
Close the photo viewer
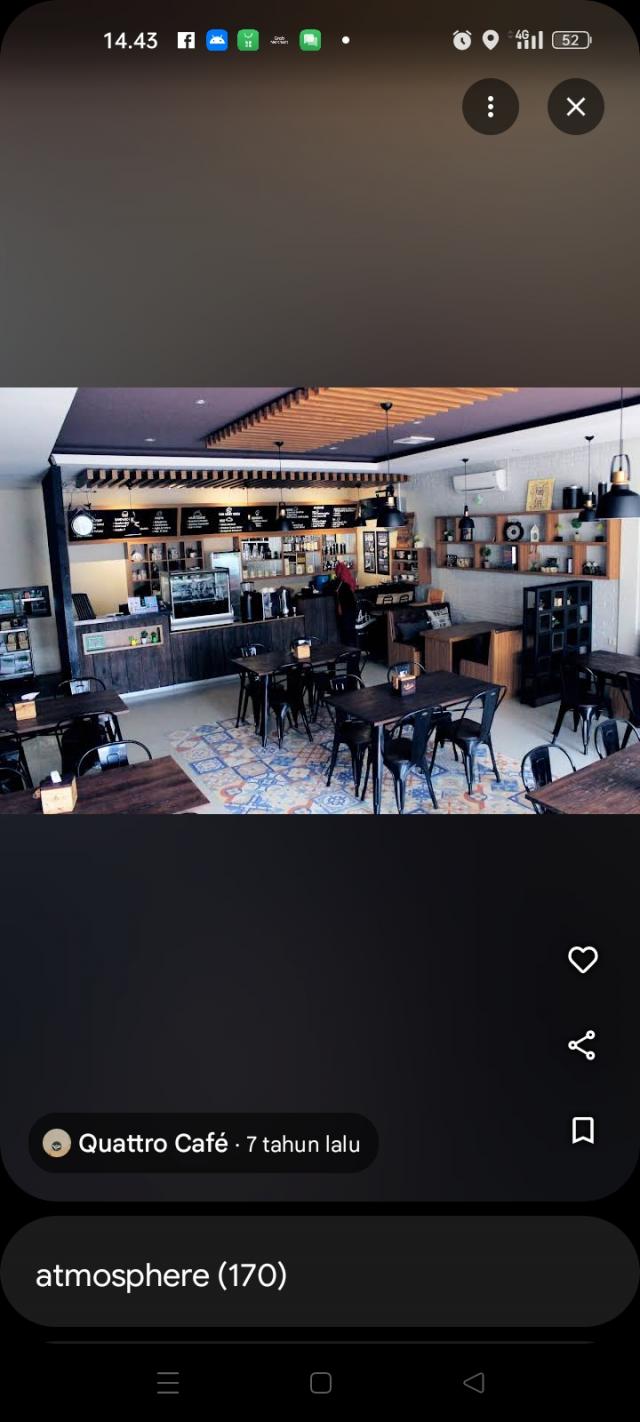(x=576, y=107)
